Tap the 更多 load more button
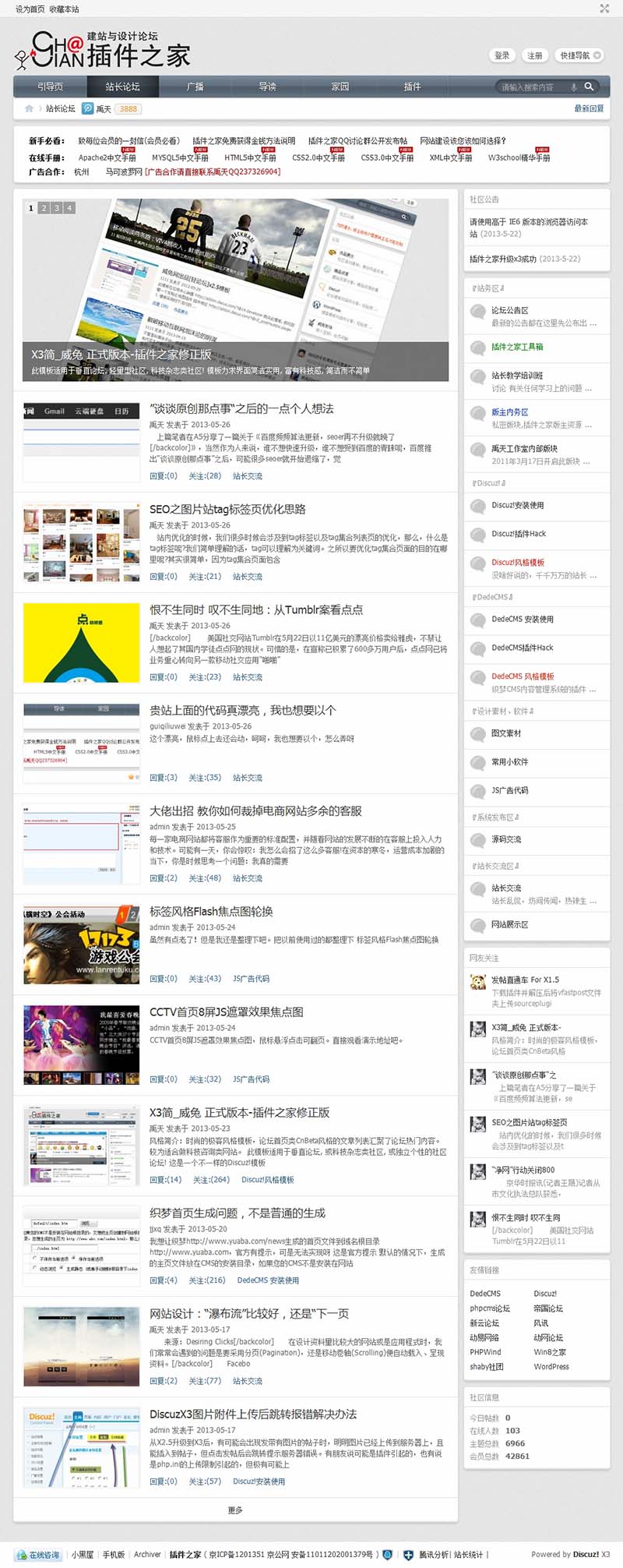The width and height of the screenshot is (623, 1568). [235, 1510]
